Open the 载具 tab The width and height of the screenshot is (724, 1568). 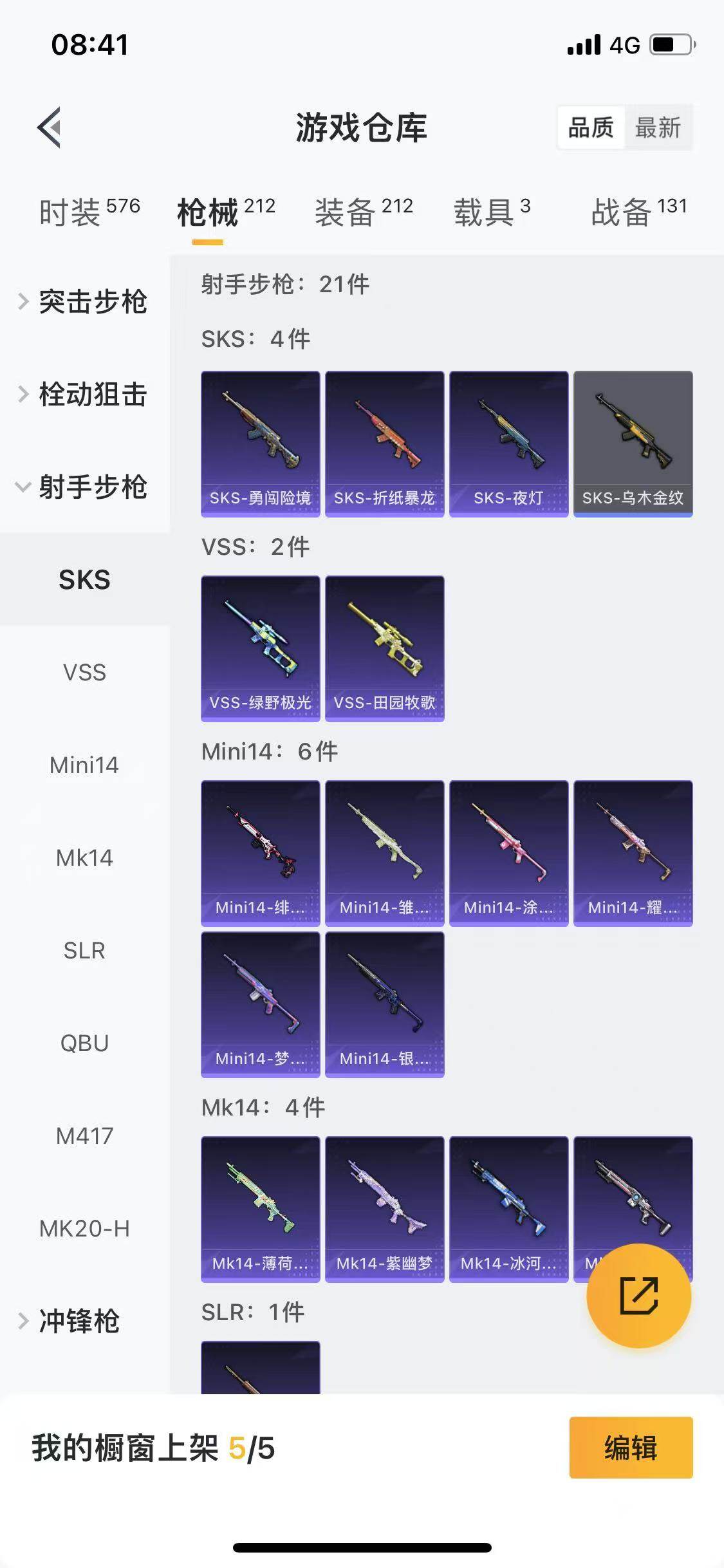[x=492, y=211]
